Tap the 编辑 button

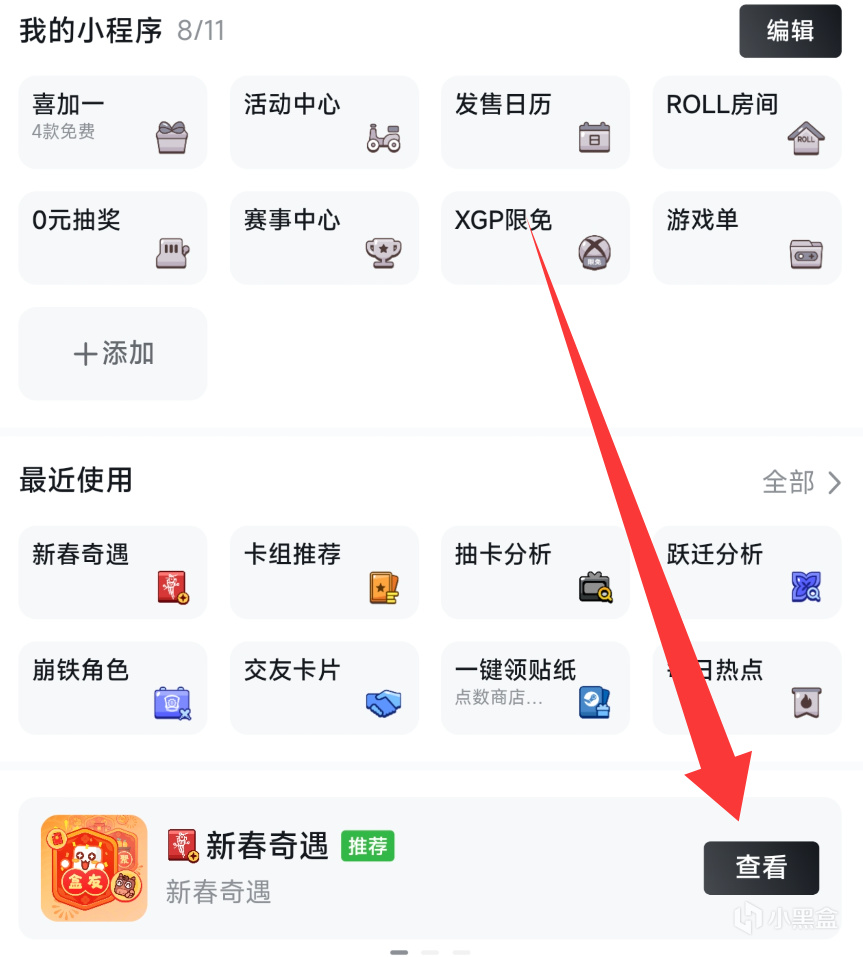pyautogui.click(x=790, y=31)
